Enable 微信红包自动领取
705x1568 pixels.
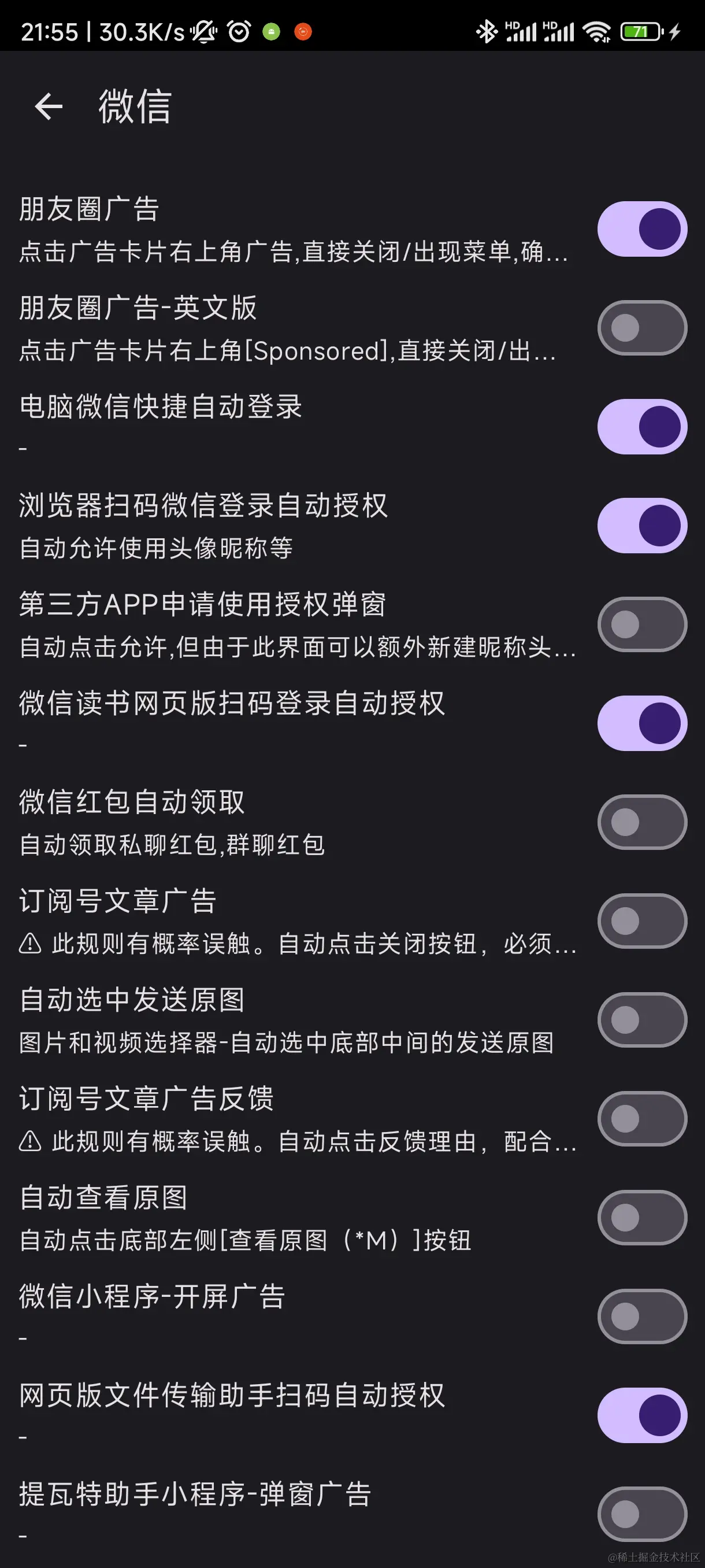click(x=642, y=822)
